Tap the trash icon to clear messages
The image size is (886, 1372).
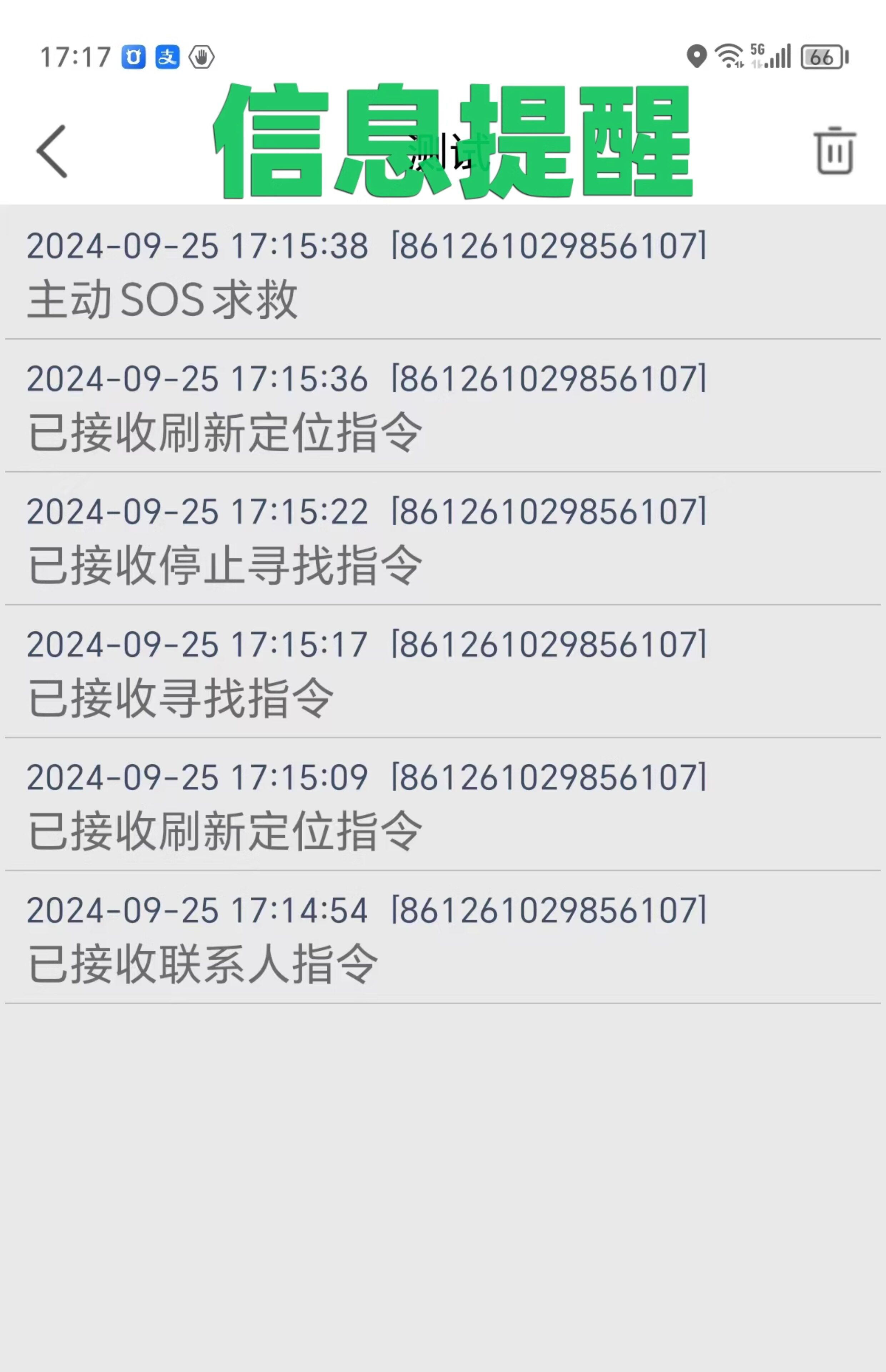point(834,150)
